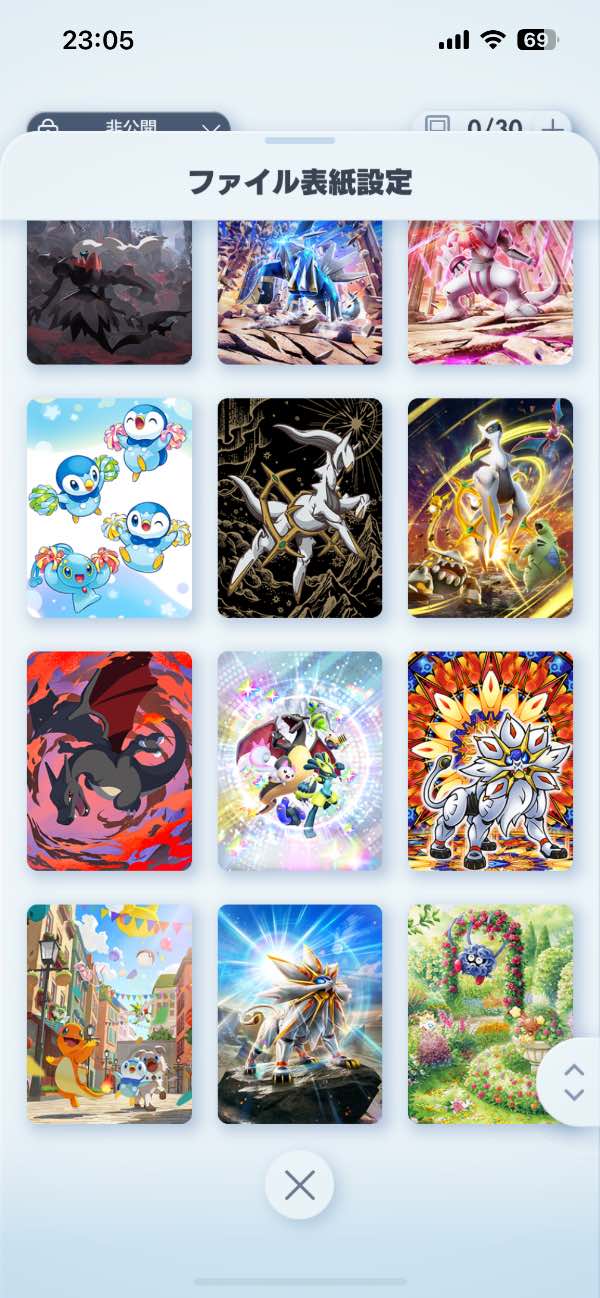Screen dimensions: 600x1298
Task: Close the file cover settings sheet
Action: (x=299, y=1186)
